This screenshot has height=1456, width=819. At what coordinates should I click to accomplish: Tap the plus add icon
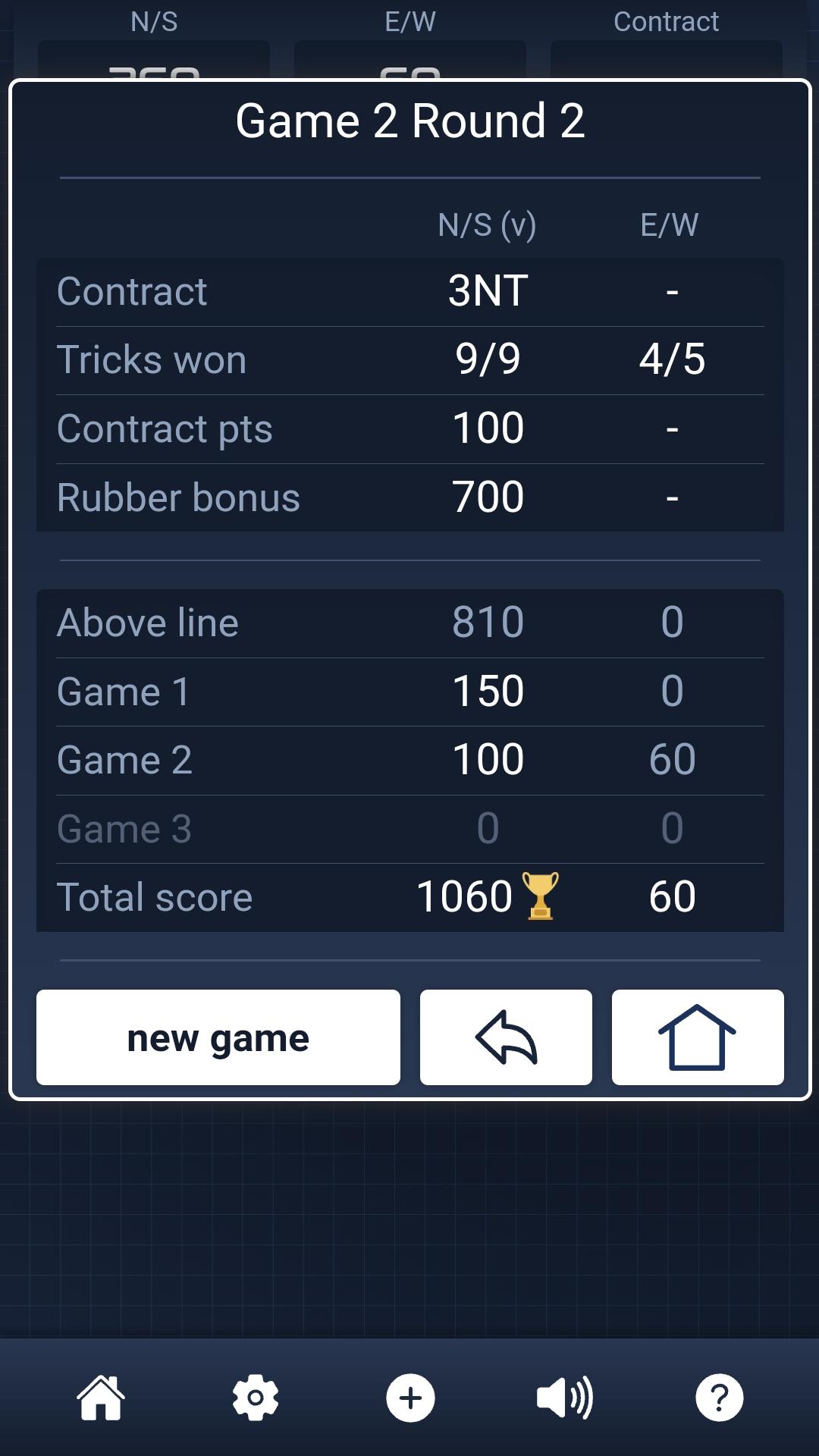tap(410, 1398)
